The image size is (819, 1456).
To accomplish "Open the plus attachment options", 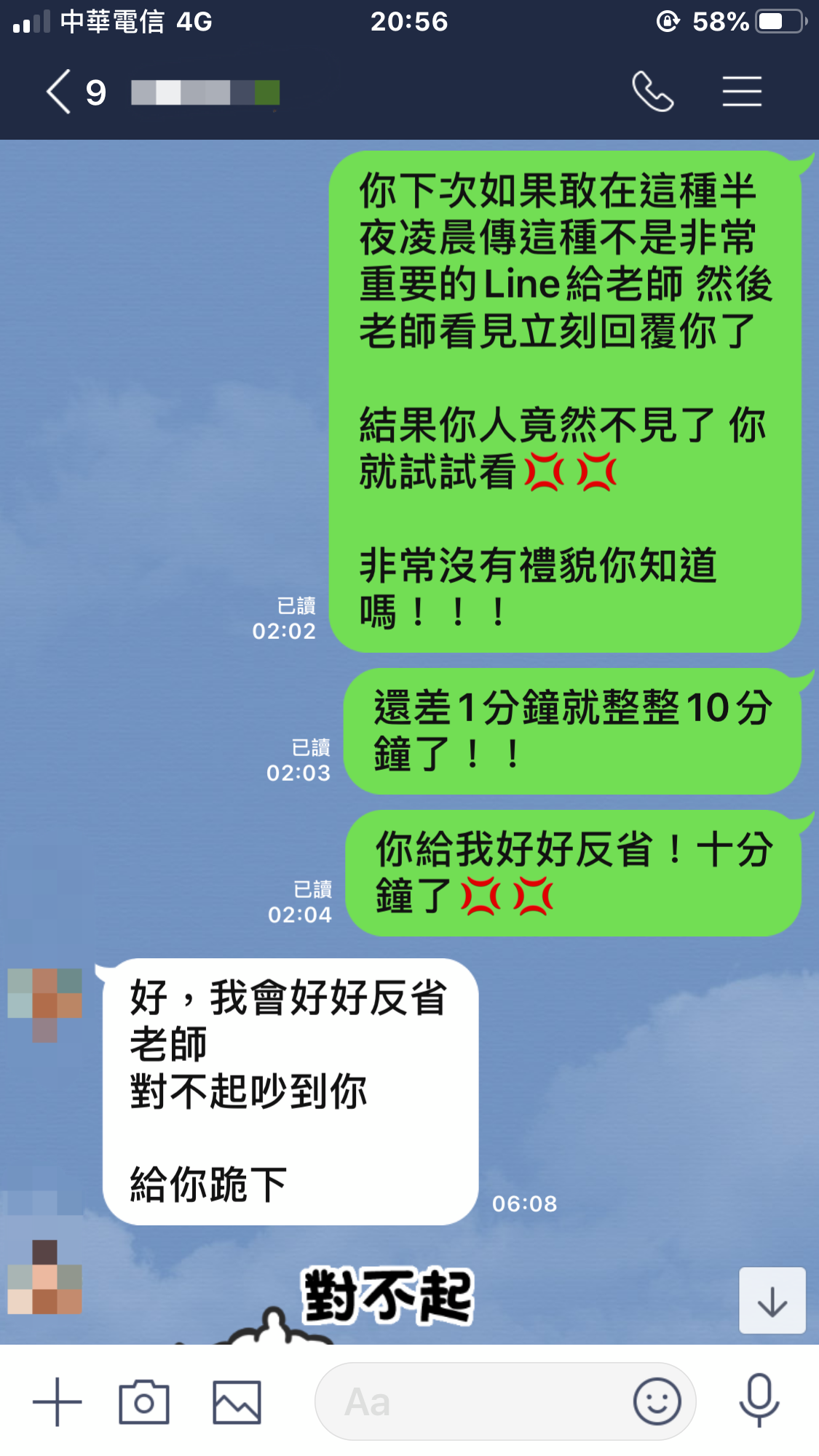I will point(58,1401).
